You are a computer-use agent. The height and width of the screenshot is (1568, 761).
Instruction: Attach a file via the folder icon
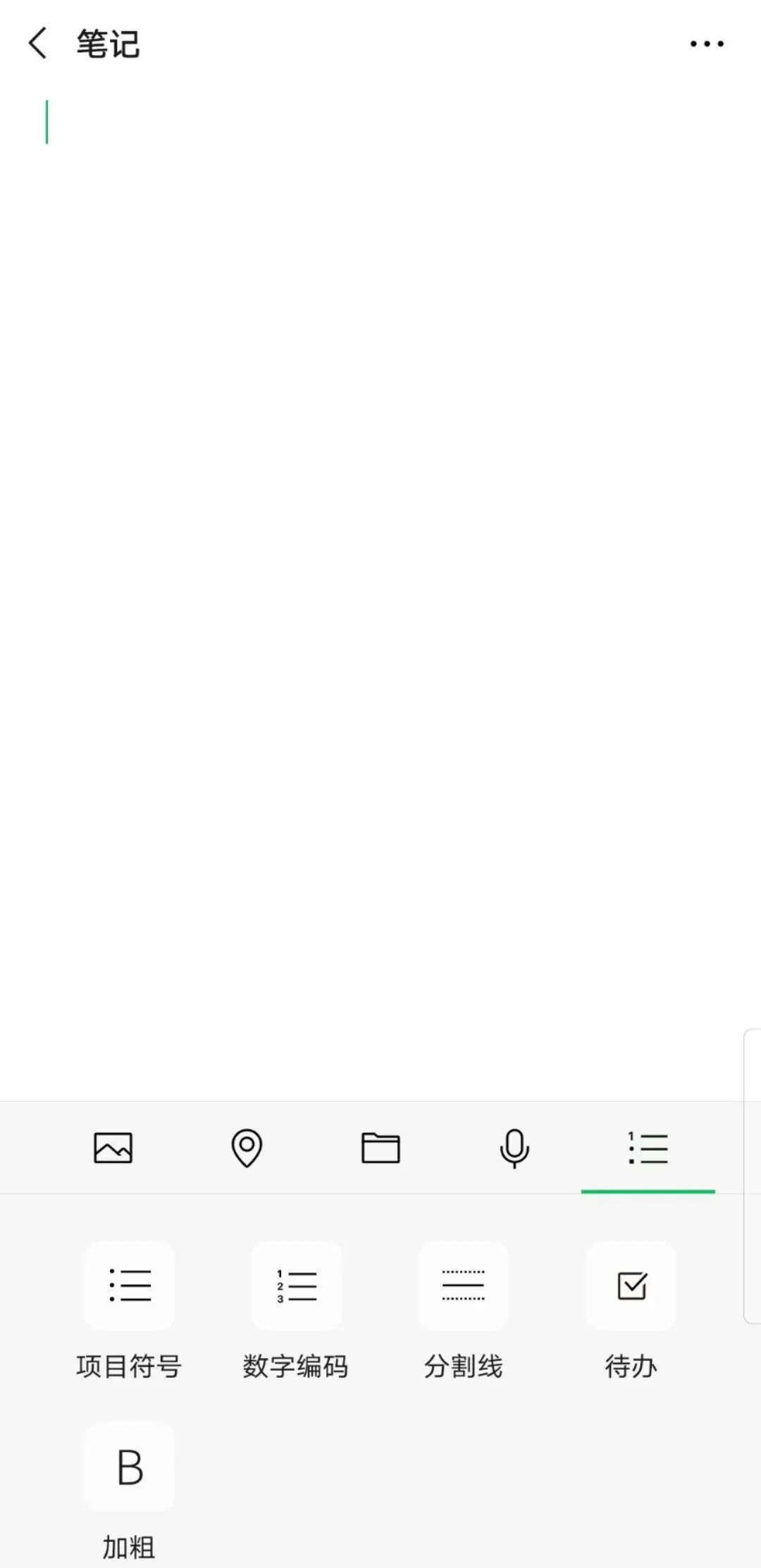(x=380, y=1147)
